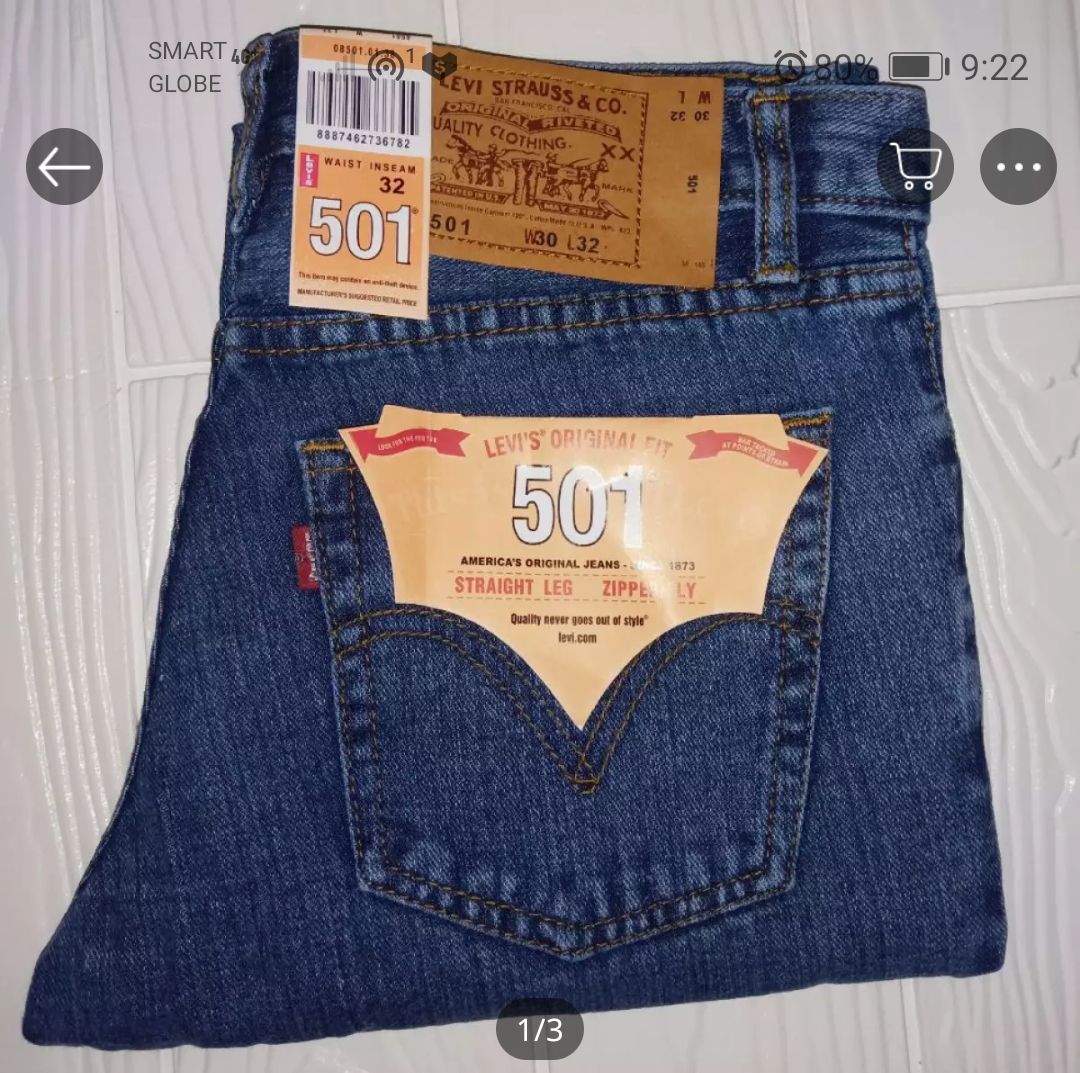Open the shopping cart
This screenshot has width=1080, height=1073.
click(915, 167)
